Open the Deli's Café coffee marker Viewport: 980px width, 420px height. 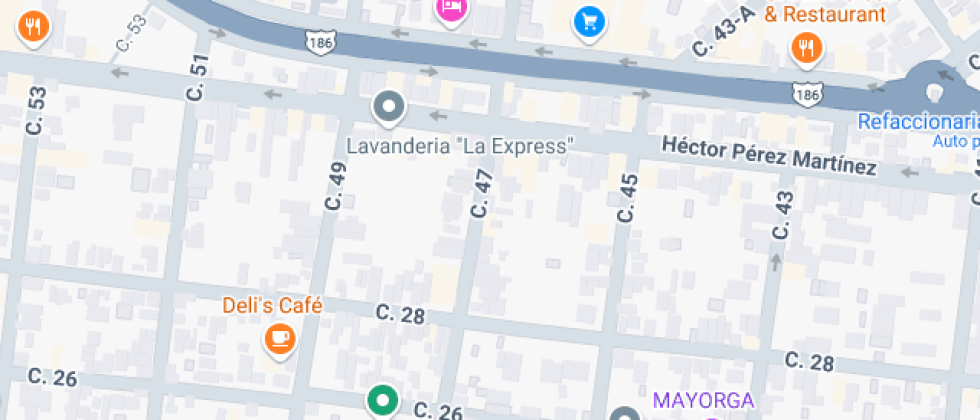click(x=279, y=339)
